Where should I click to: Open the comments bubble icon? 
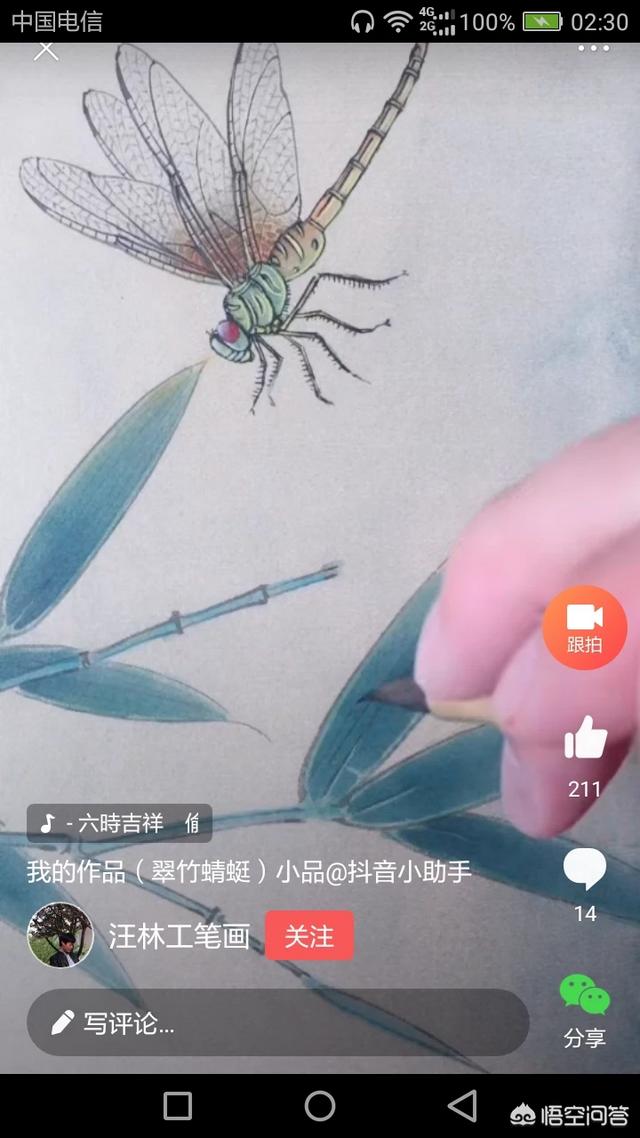[x=585, y=869]
